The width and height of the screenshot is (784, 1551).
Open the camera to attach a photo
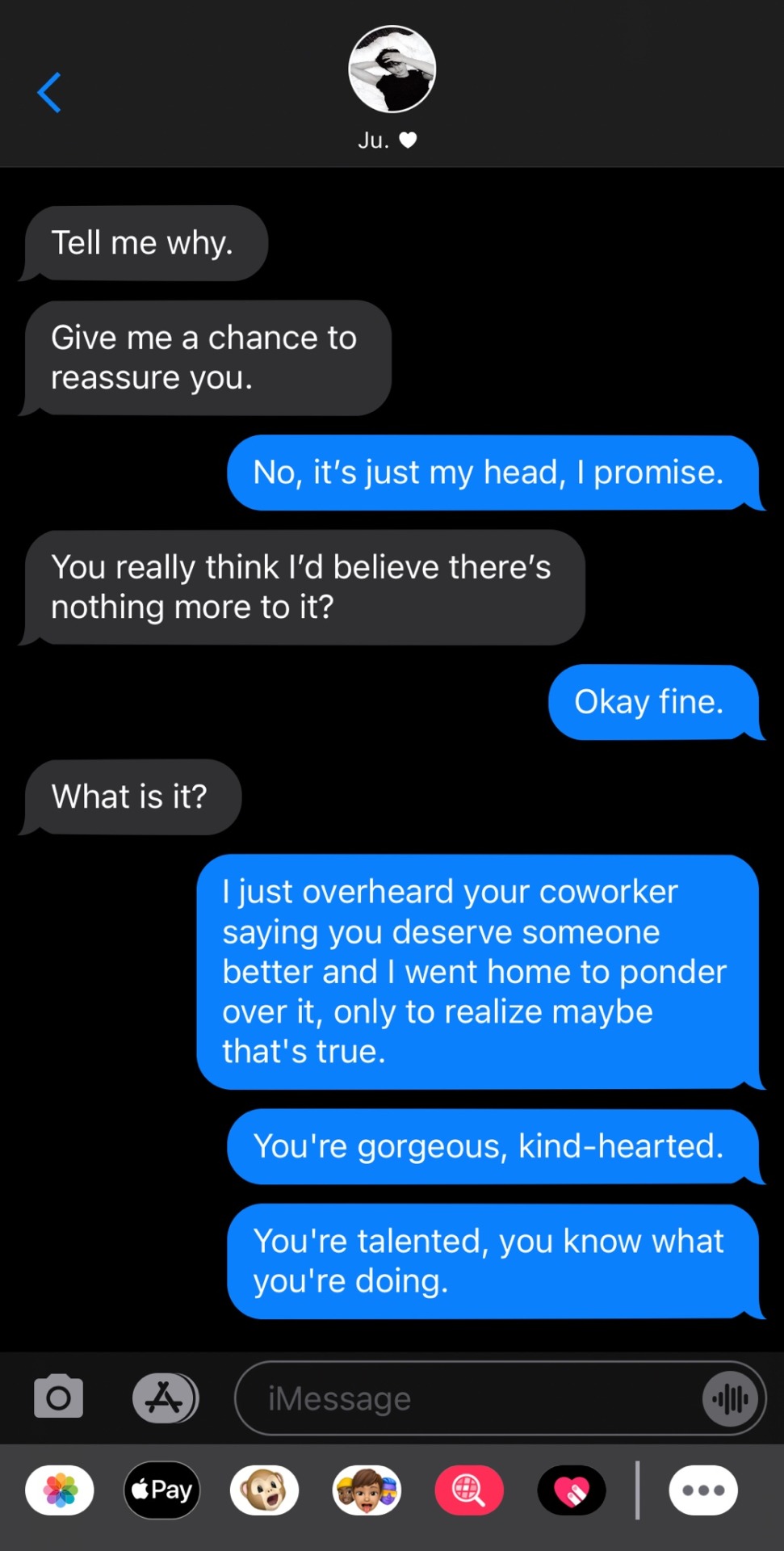tap(58, 1396)
